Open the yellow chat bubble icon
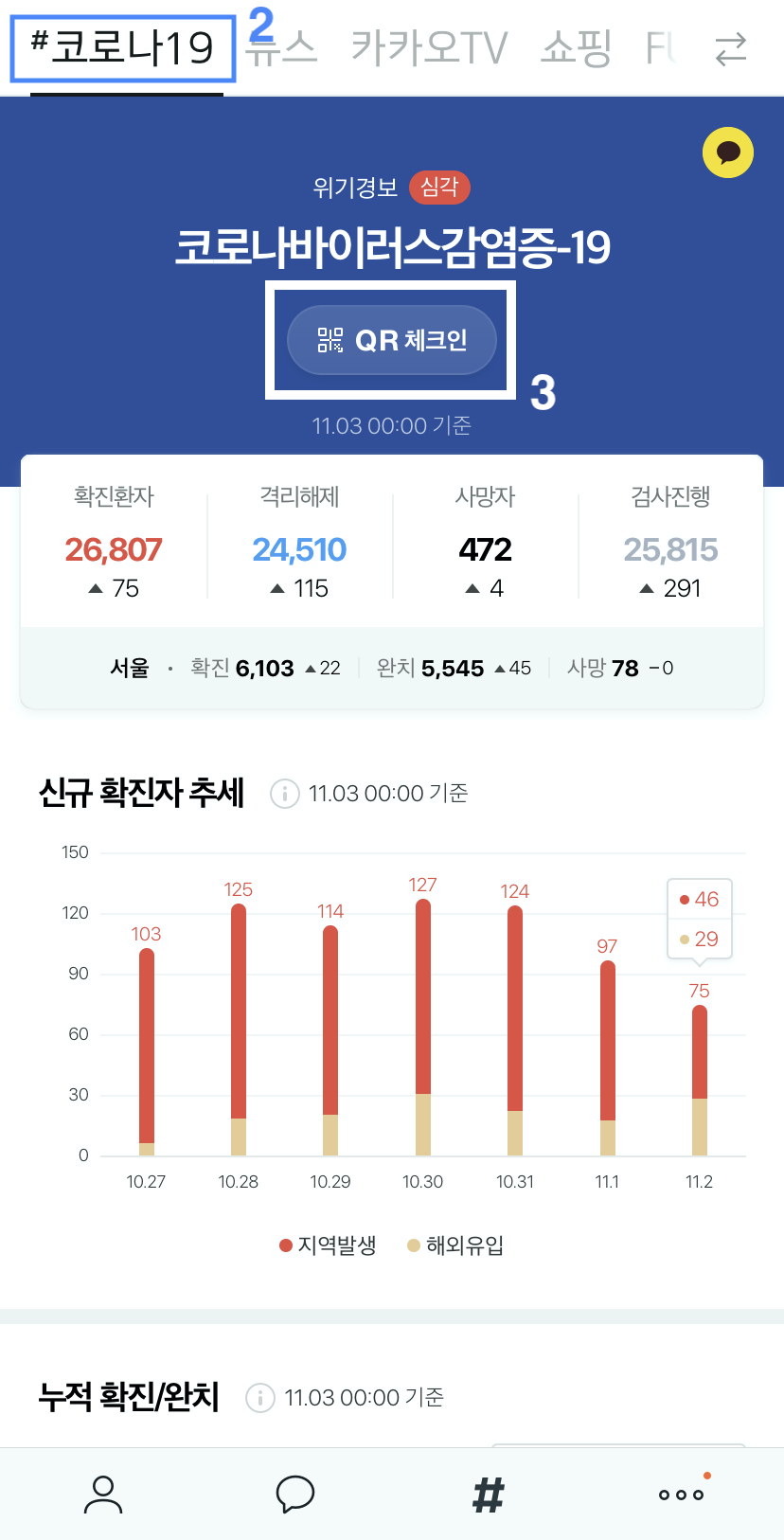The width and height of the screenshot is (784, 1540). [728, 152]
